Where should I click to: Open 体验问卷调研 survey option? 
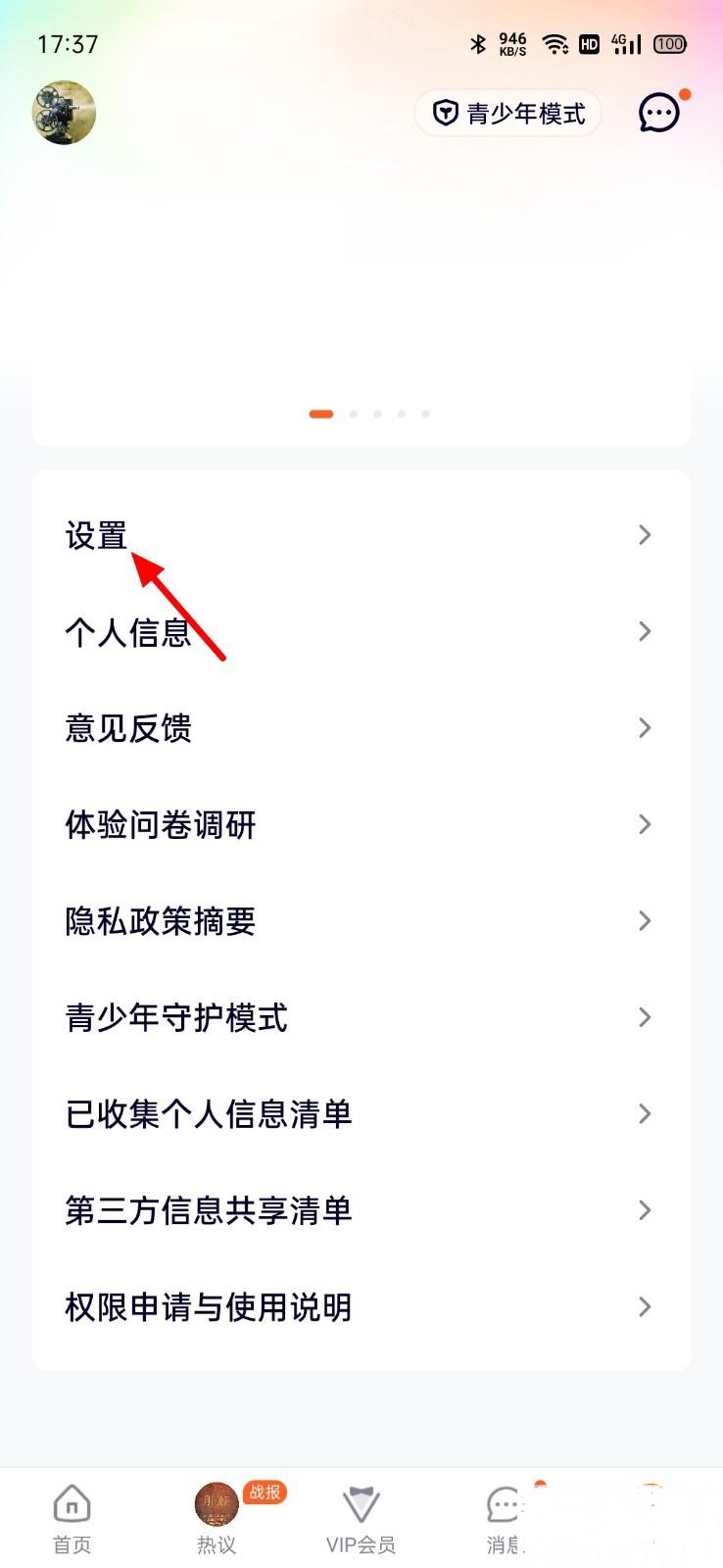coord(161,824)
